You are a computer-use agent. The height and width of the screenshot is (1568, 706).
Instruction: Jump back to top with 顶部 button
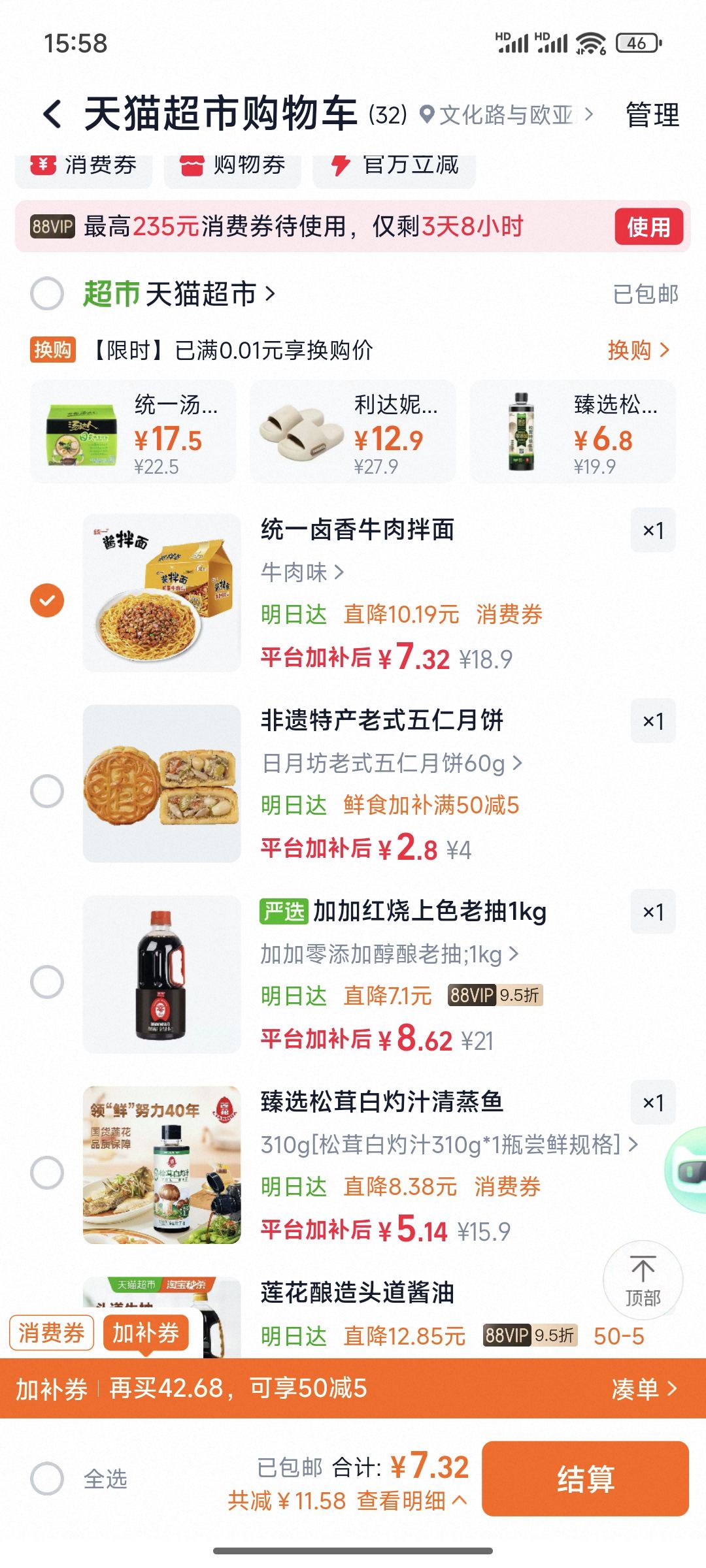click(643, 1281)
